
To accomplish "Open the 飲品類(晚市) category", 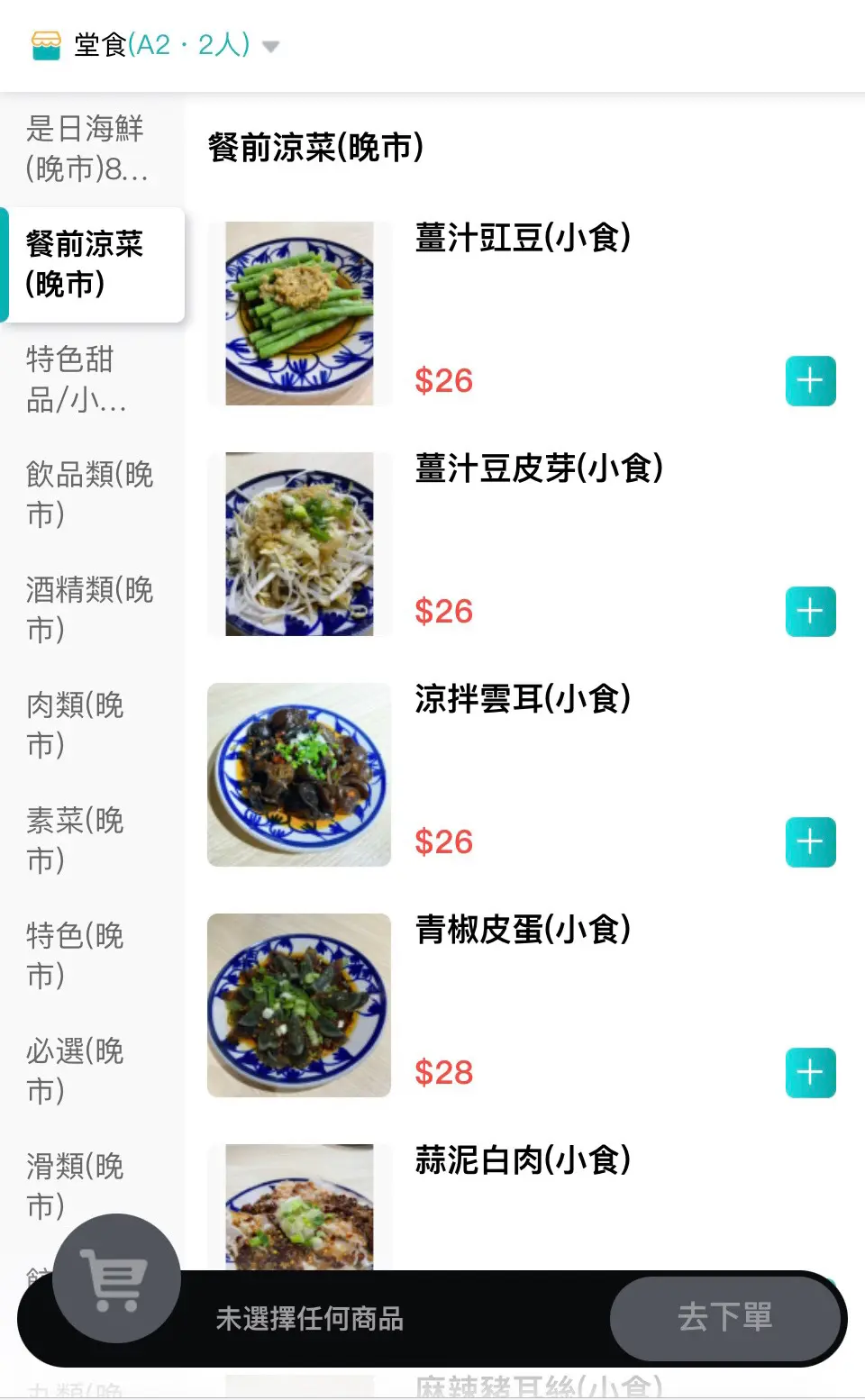I will [89, 494].
